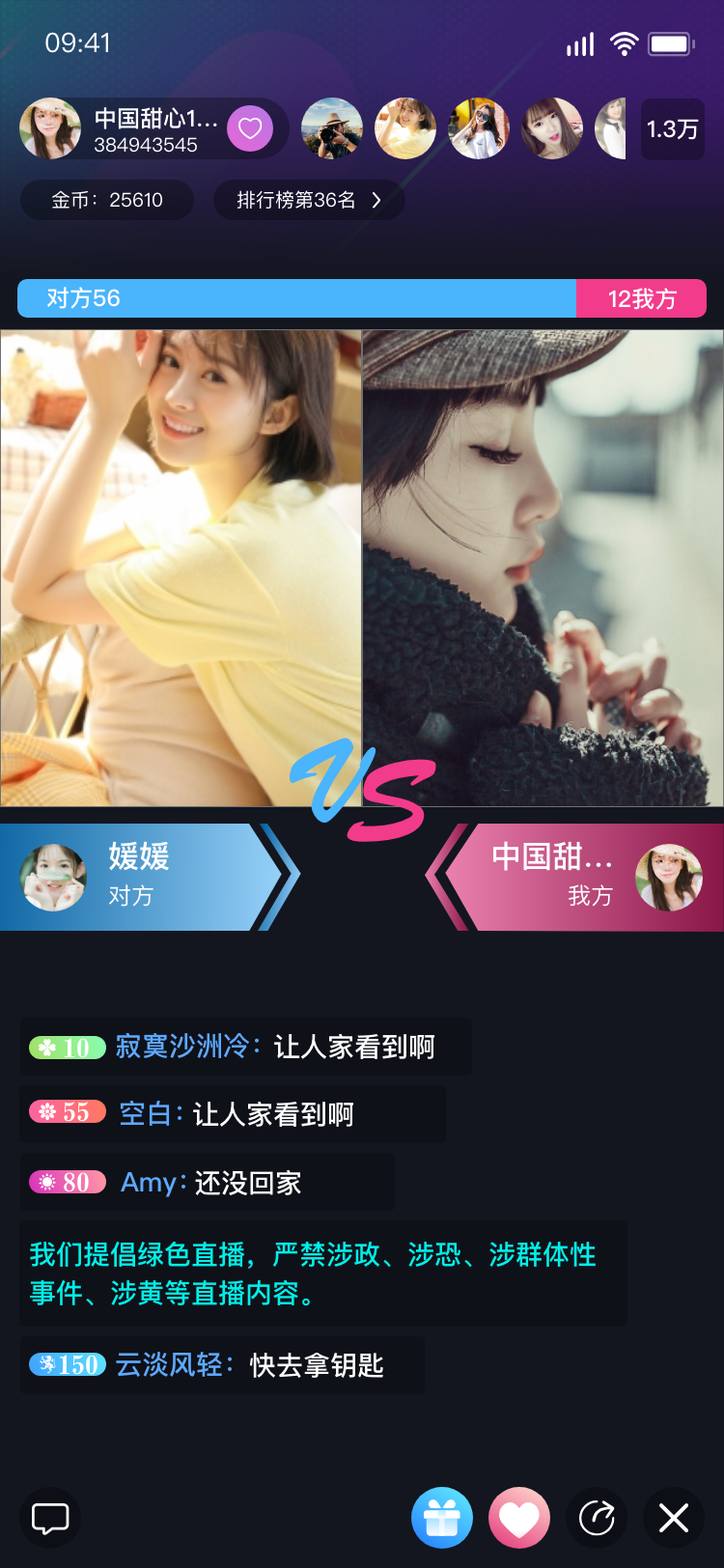The width and height of the screenshot is (724, 1568).
Task: Open 寂寞沙洲冷's chat message
Action: [246, 1047]
